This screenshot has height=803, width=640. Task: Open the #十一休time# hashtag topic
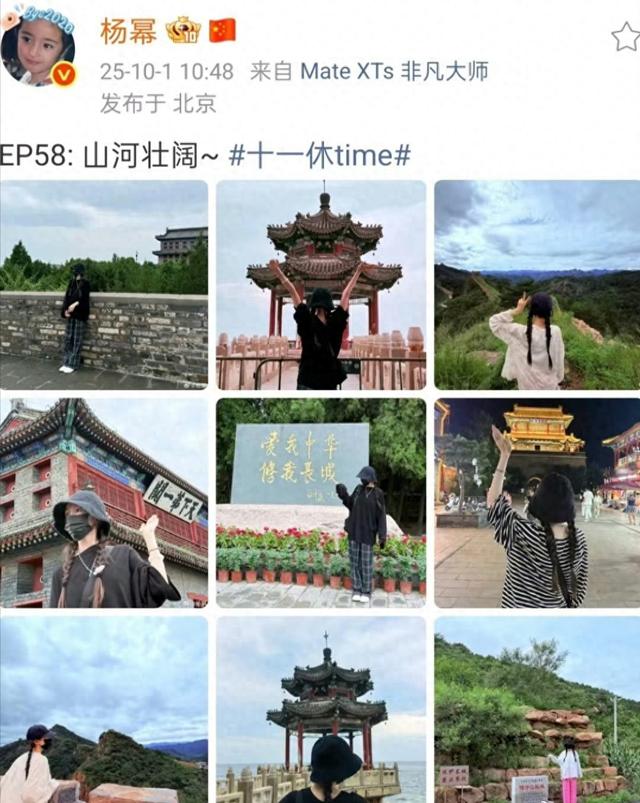[320, 155]
